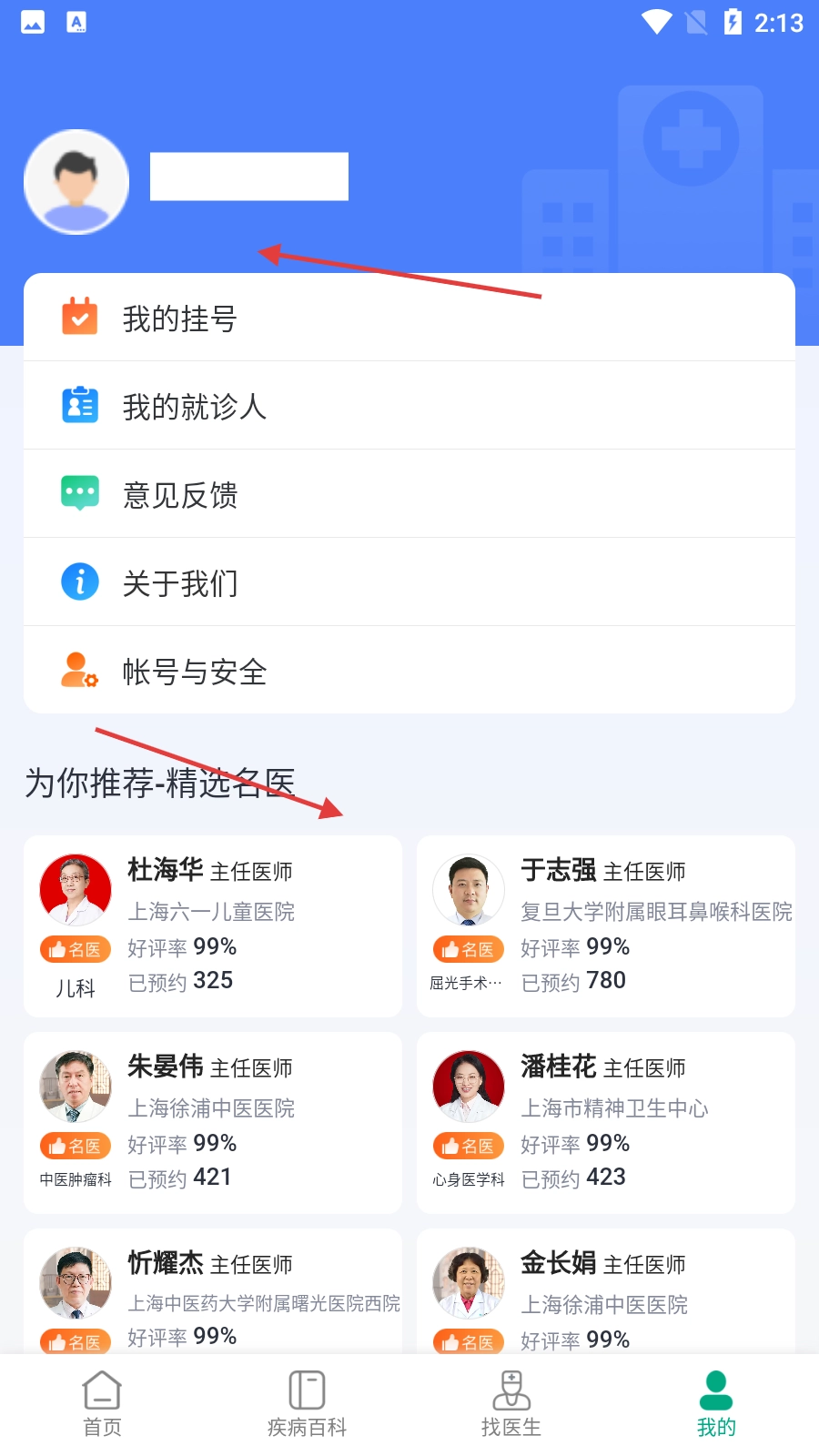View doctor 朱晏伟's card
Image resolution: width=819 pixels, height=1456 pixels.
pyautogui.click(x=213, y=1122)
